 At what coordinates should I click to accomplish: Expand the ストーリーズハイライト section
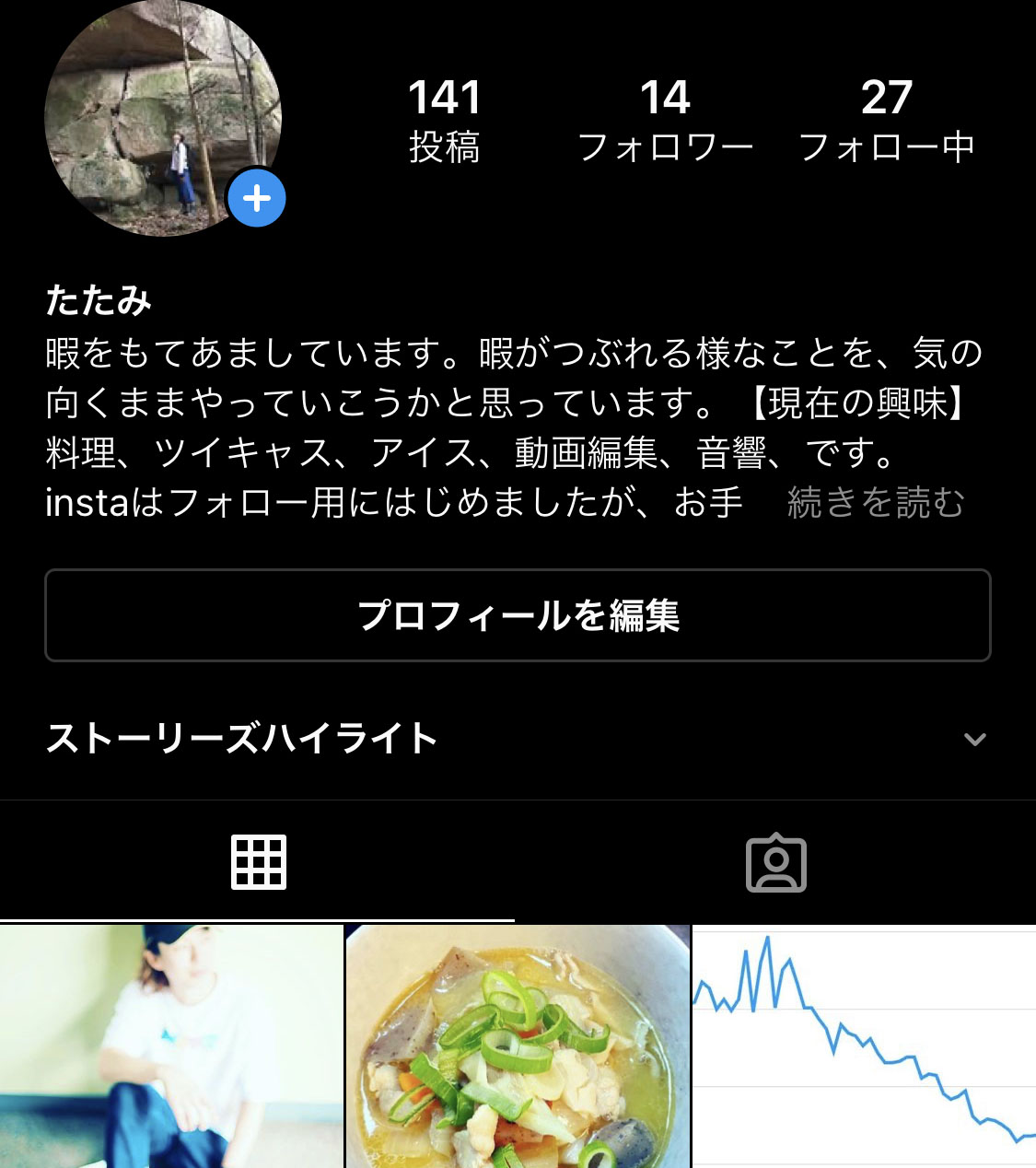click(974, 739)
